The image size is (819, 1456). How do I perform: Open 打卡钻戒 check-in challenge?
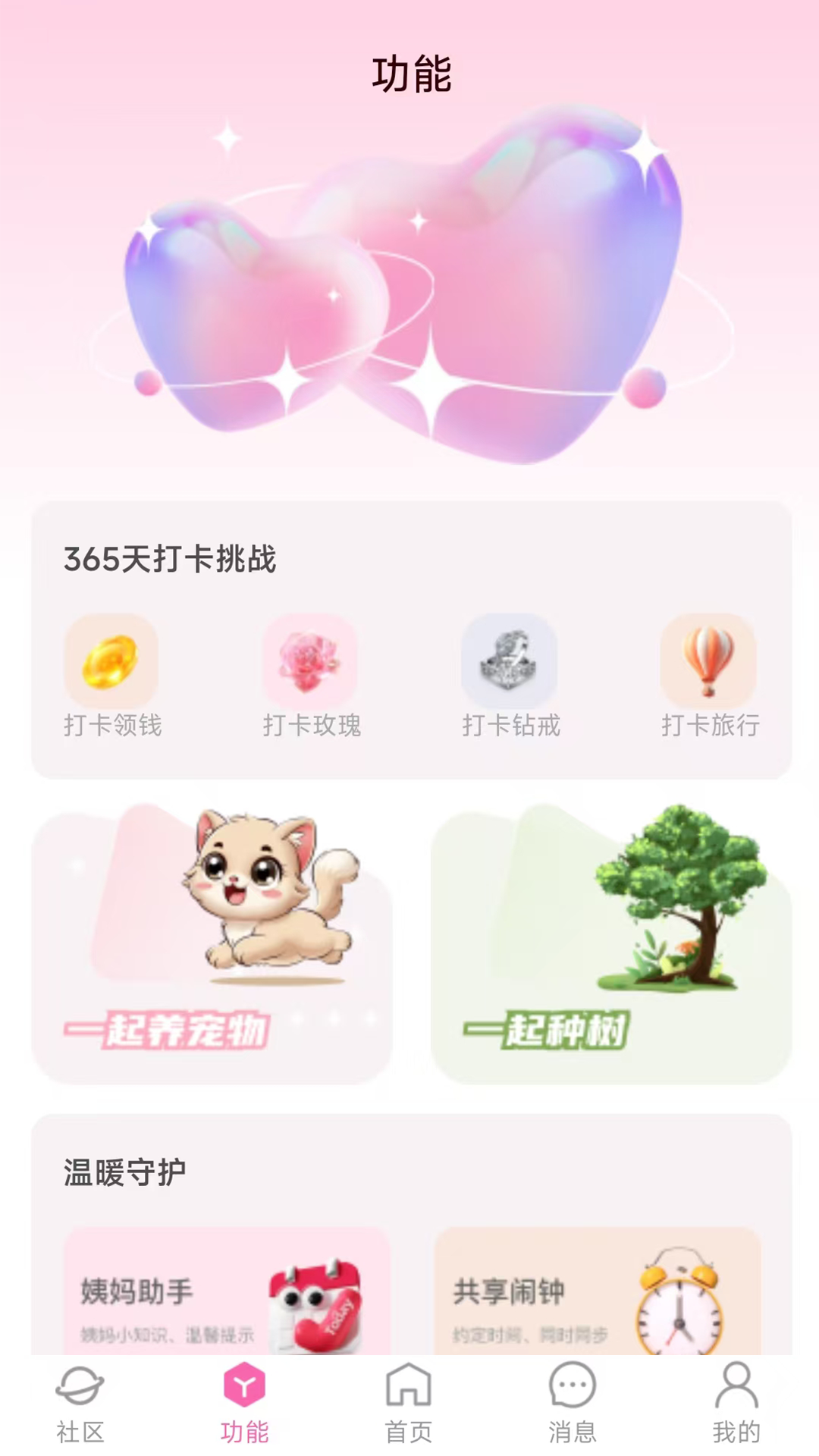[x=510, y=676]
